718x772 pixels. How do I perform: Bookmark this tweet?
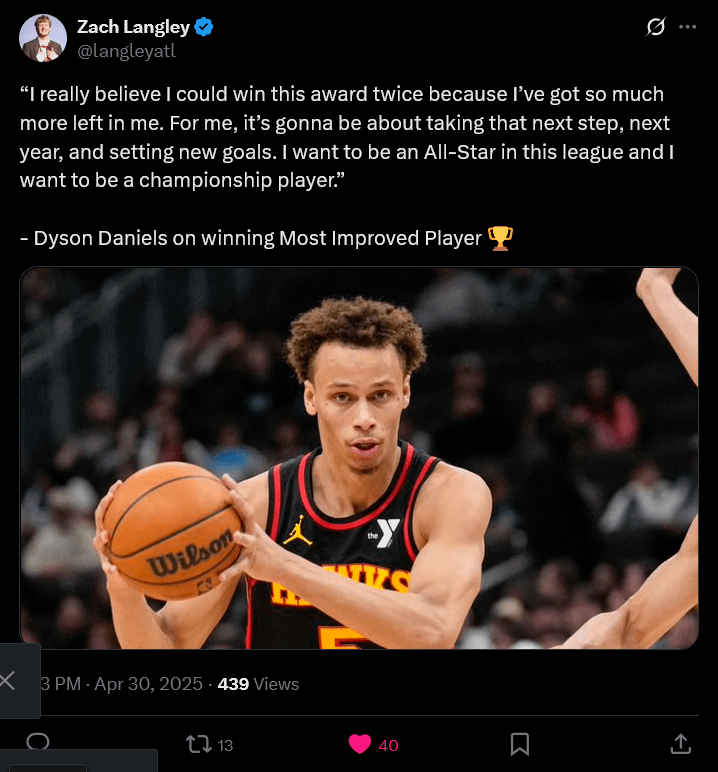tap(520, 744)
